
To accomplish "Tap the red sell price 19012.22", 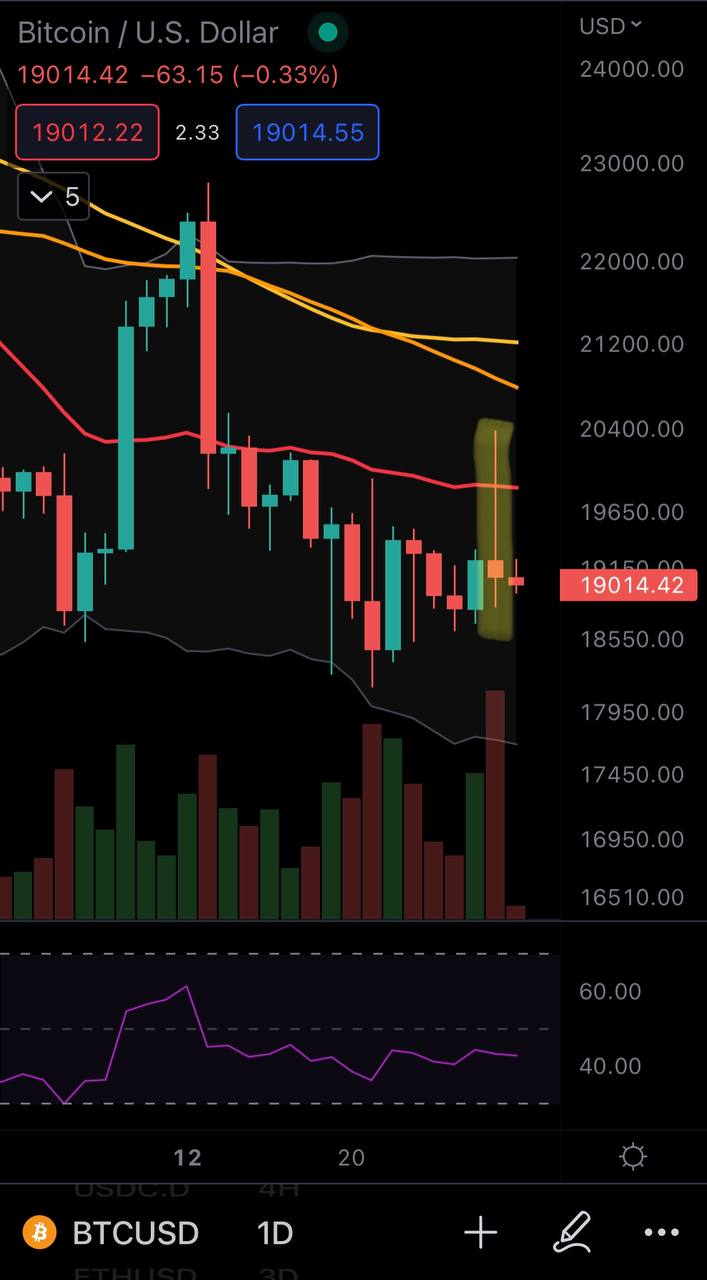I will pos(87,132).
